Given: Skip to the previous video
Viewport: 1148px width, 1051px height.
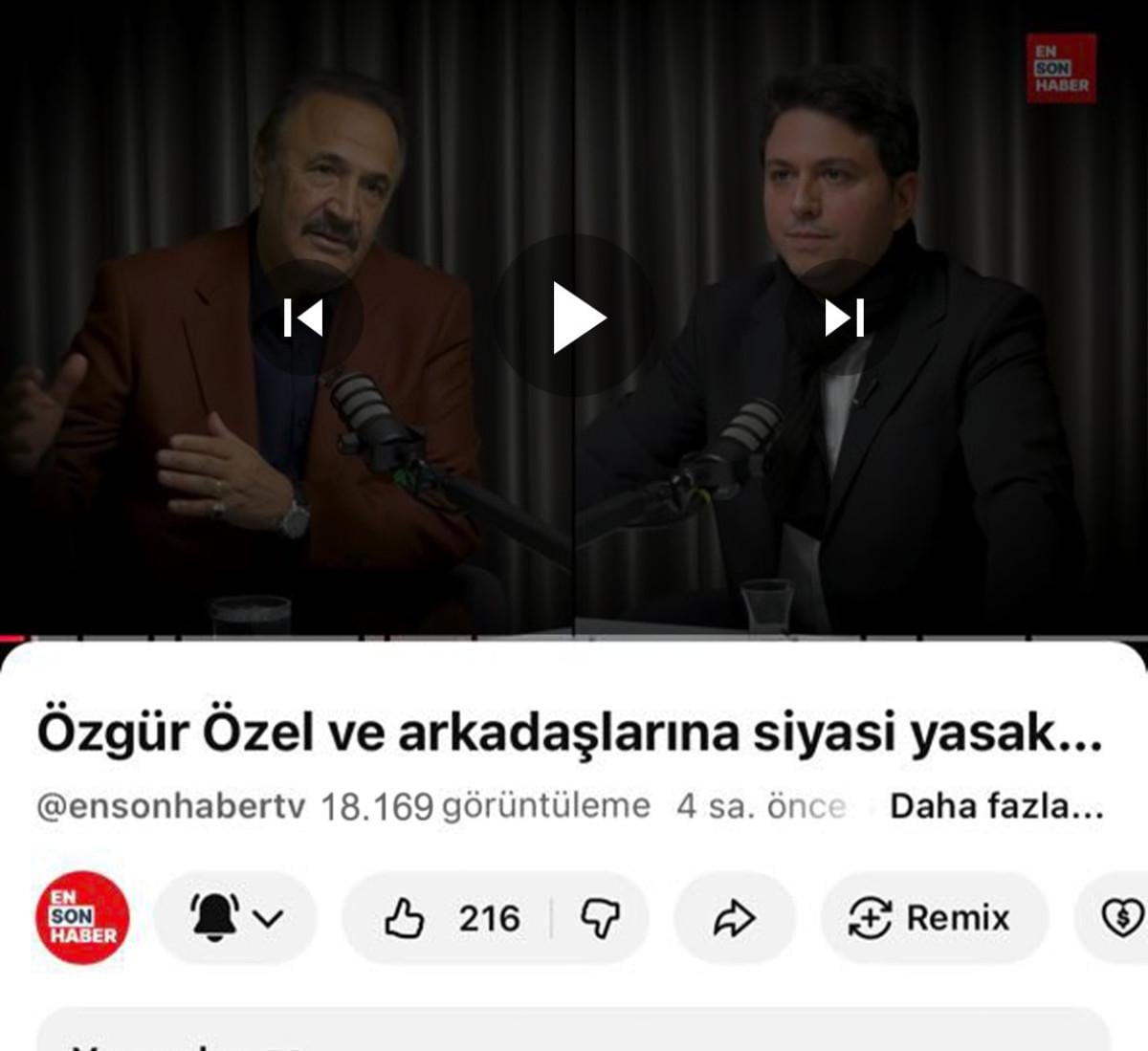Looking at the screenshot, I should [x=303, y=317].
